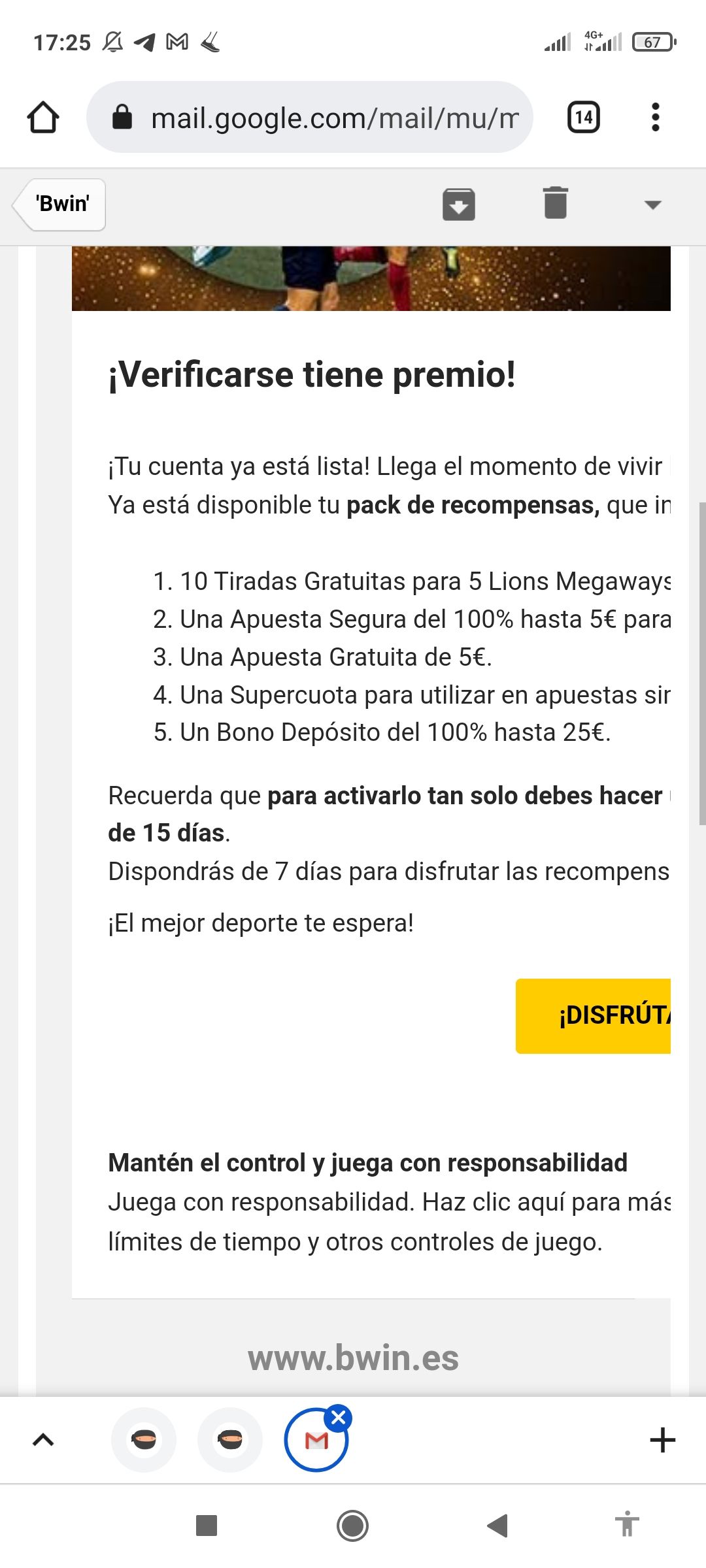Image resolution: width=706 pixels, height=1568 pixels.
Task: Open recent apps from the navigation bar
Action: (207, 1526)
